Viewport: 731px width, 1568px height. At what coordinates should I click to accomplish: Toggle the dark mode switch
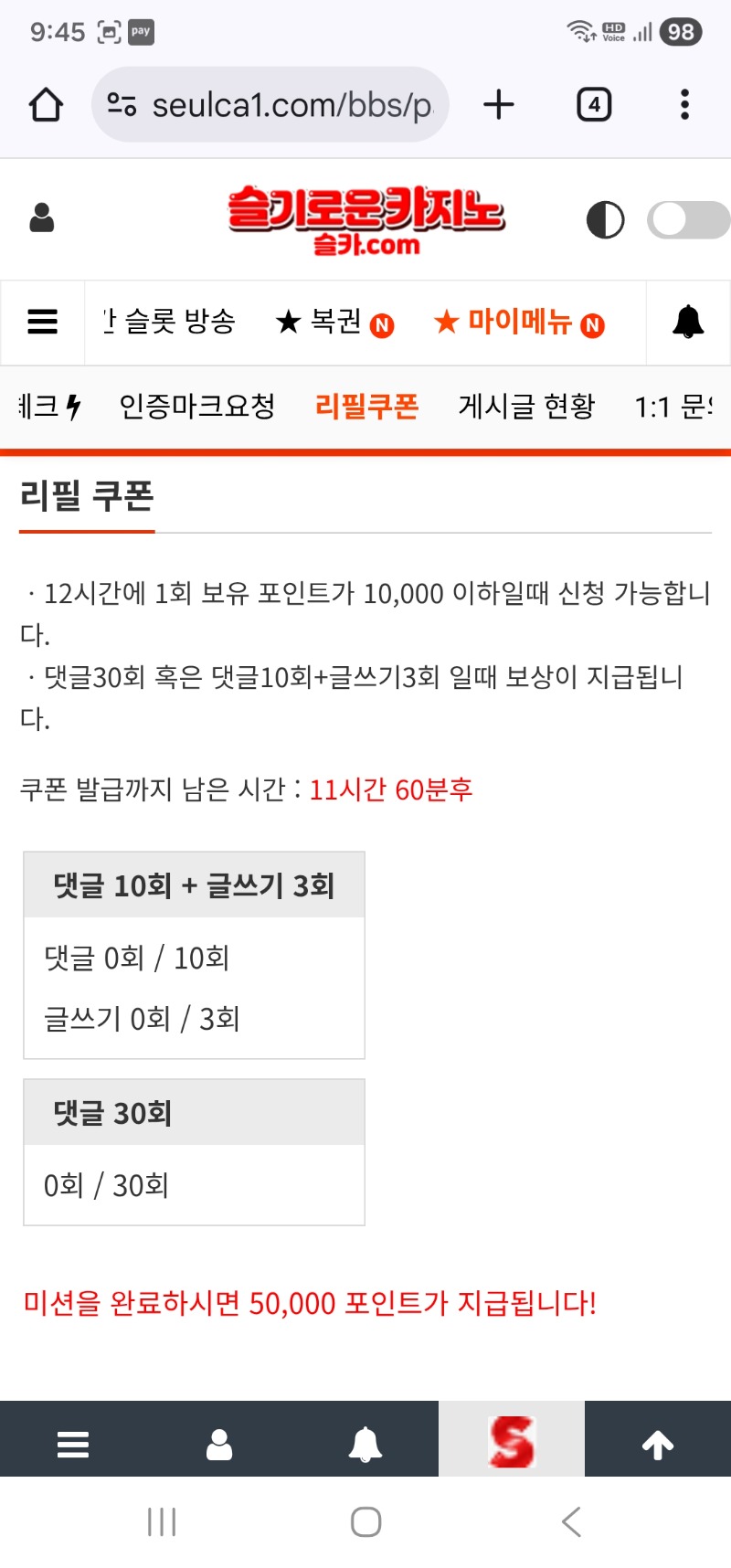point(687,220)
